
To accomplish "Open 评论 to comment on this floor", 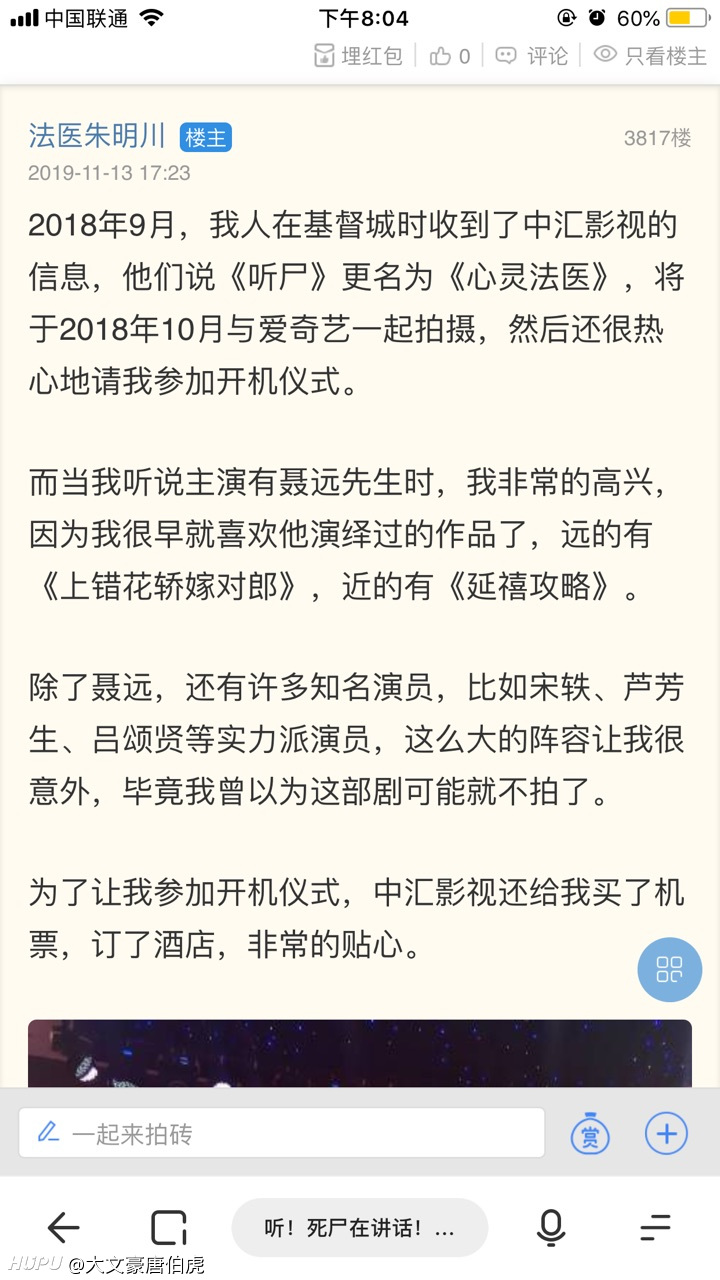I will pos(532,55).
